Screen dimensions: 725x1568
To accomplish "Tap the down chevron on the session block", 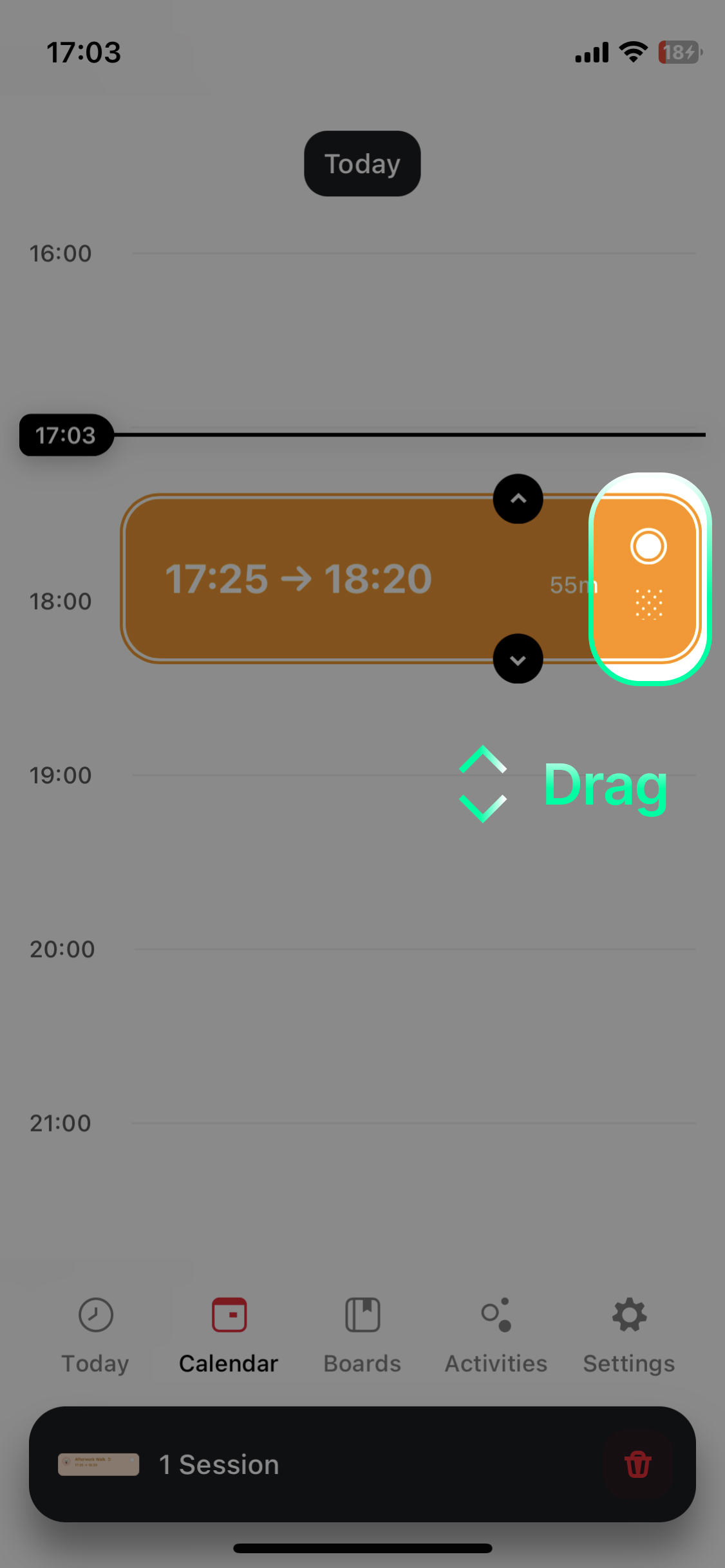I will click(518, 659).
